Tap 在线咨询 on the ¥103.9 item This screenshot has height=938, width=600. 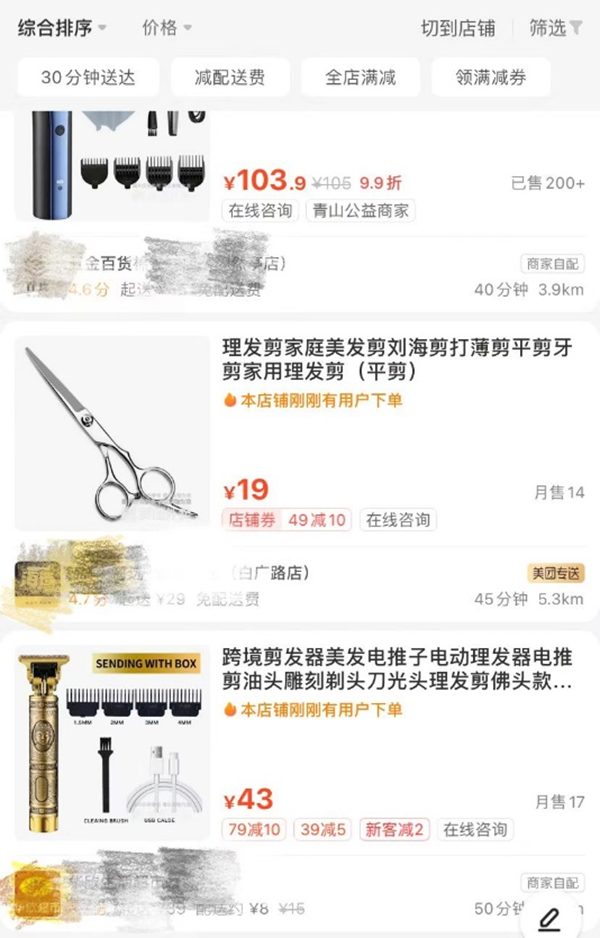[x=260, y=211]
